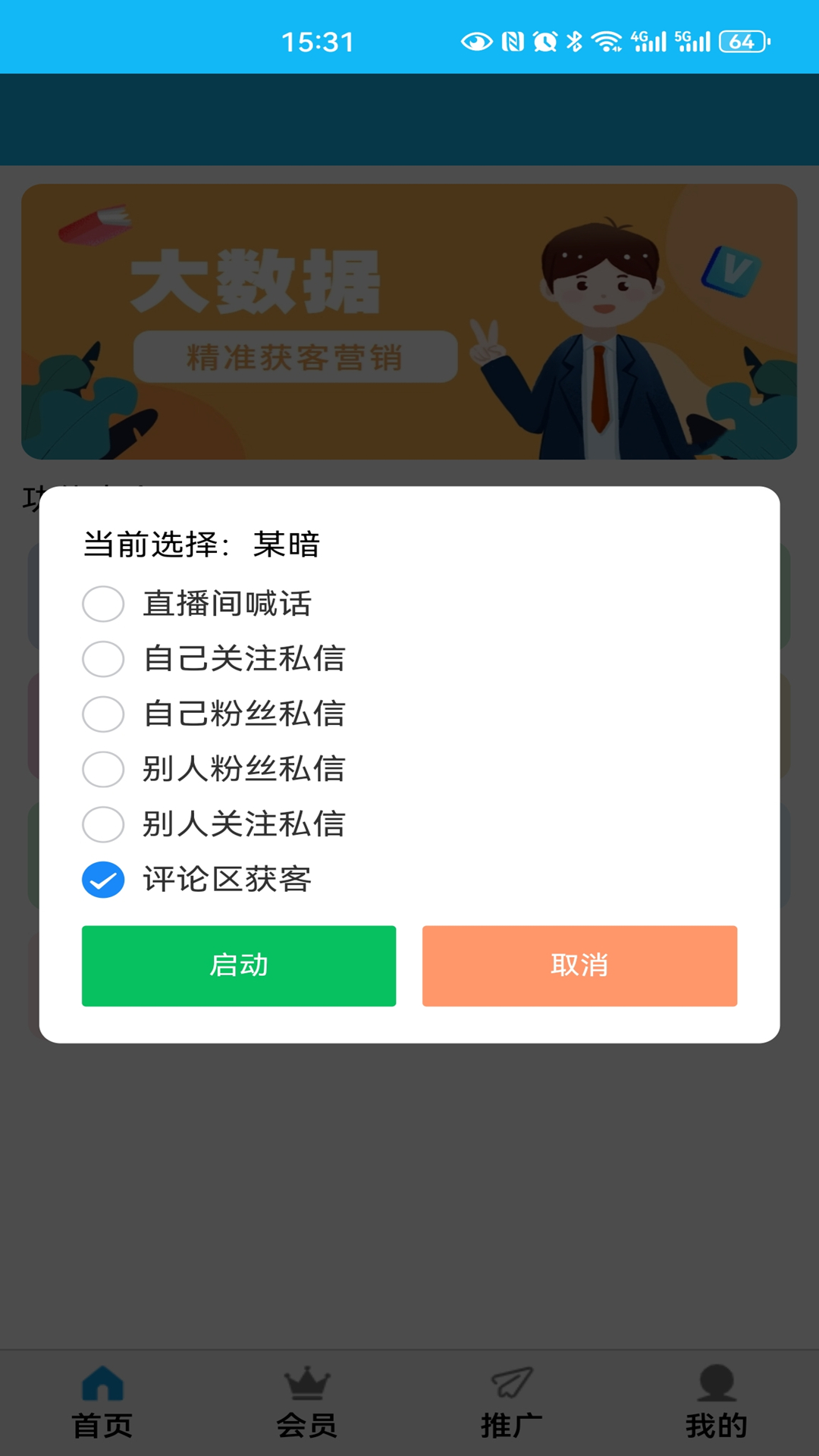This screenshot has height=1456, width=819.
Task: Open the 我的 tab
Action: pos(717,1402)
